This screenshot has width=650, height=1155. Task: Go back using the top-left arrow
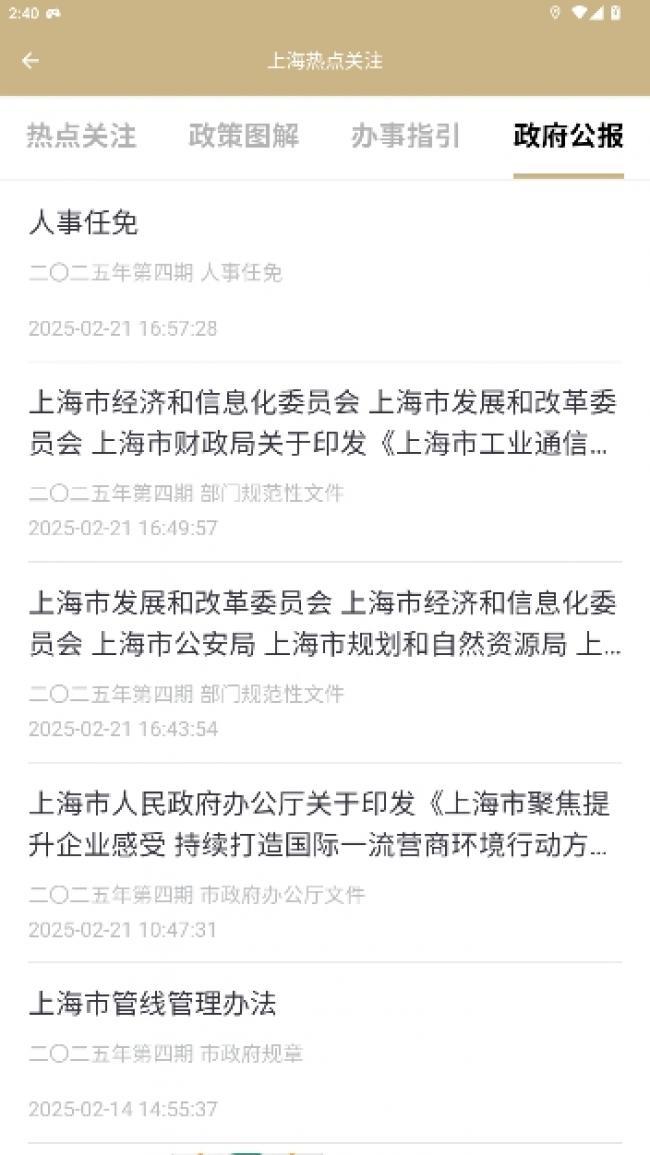[x=30, y=60]
